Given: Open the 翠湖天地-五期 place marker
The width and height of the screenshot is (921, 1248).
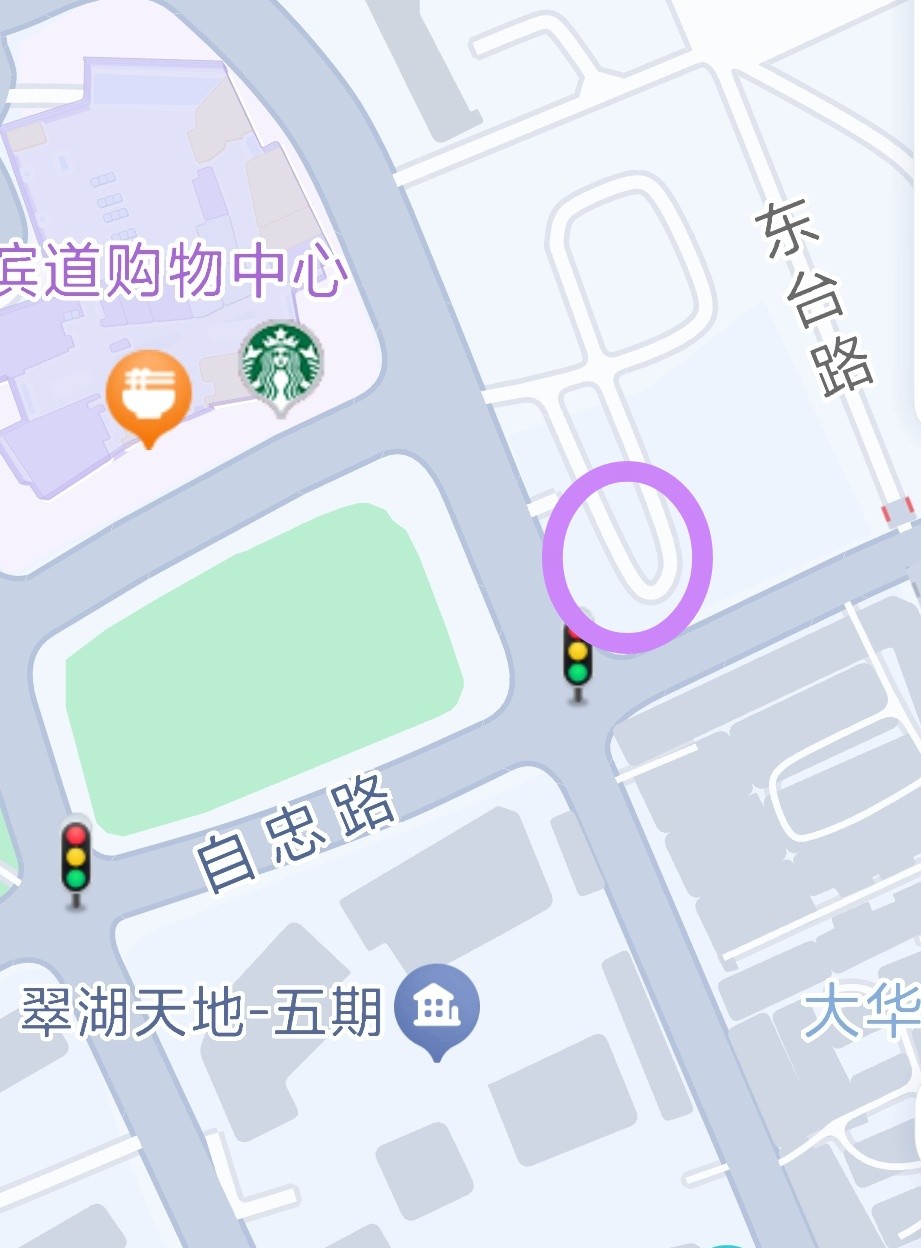Looking at the screenshot, I should pyautogui.click(x=437, y=1008).
